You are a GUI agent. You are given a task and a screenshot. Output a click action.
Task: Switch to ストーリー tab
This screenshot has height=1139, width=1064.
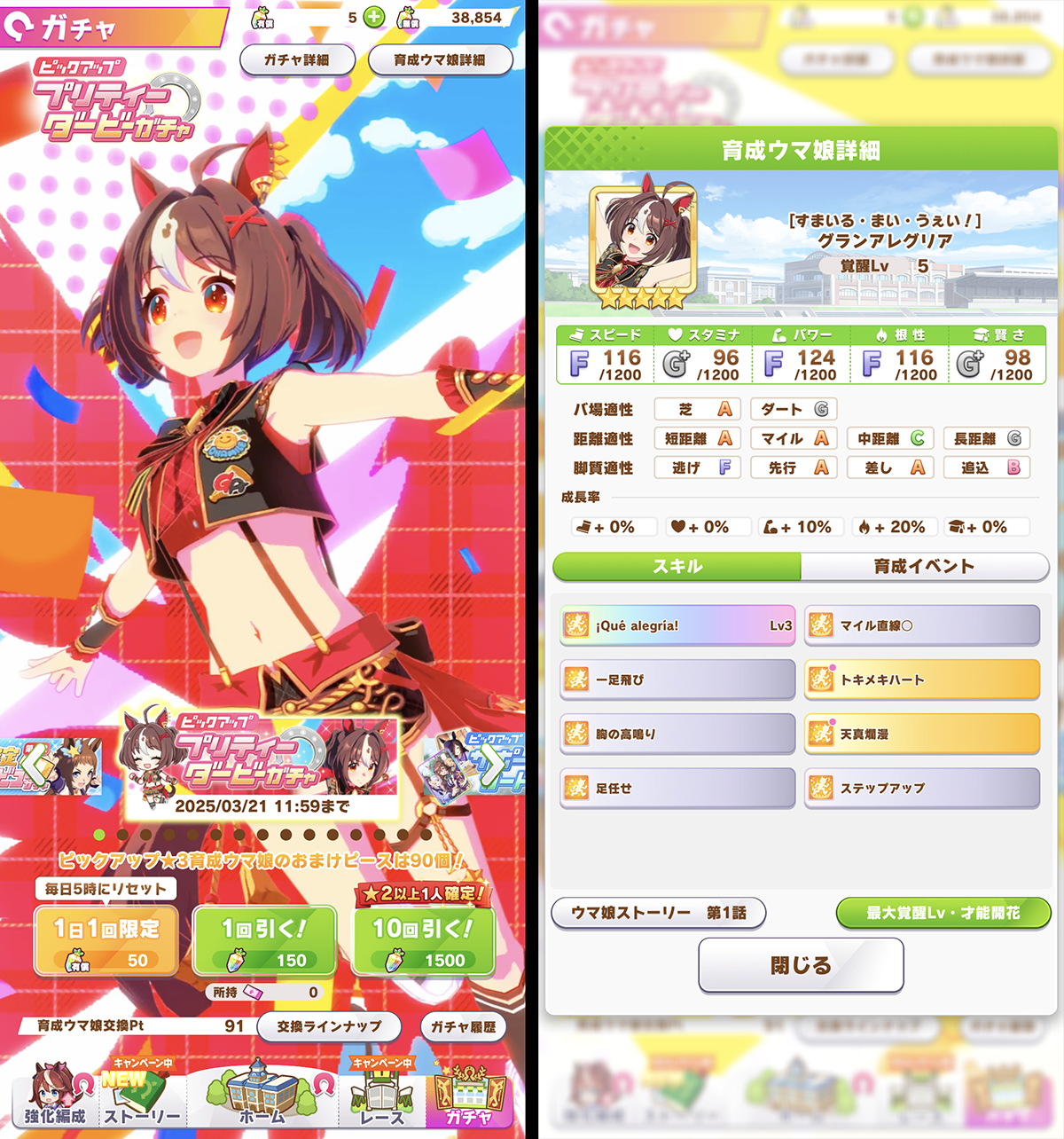[x=142, y=1096]
